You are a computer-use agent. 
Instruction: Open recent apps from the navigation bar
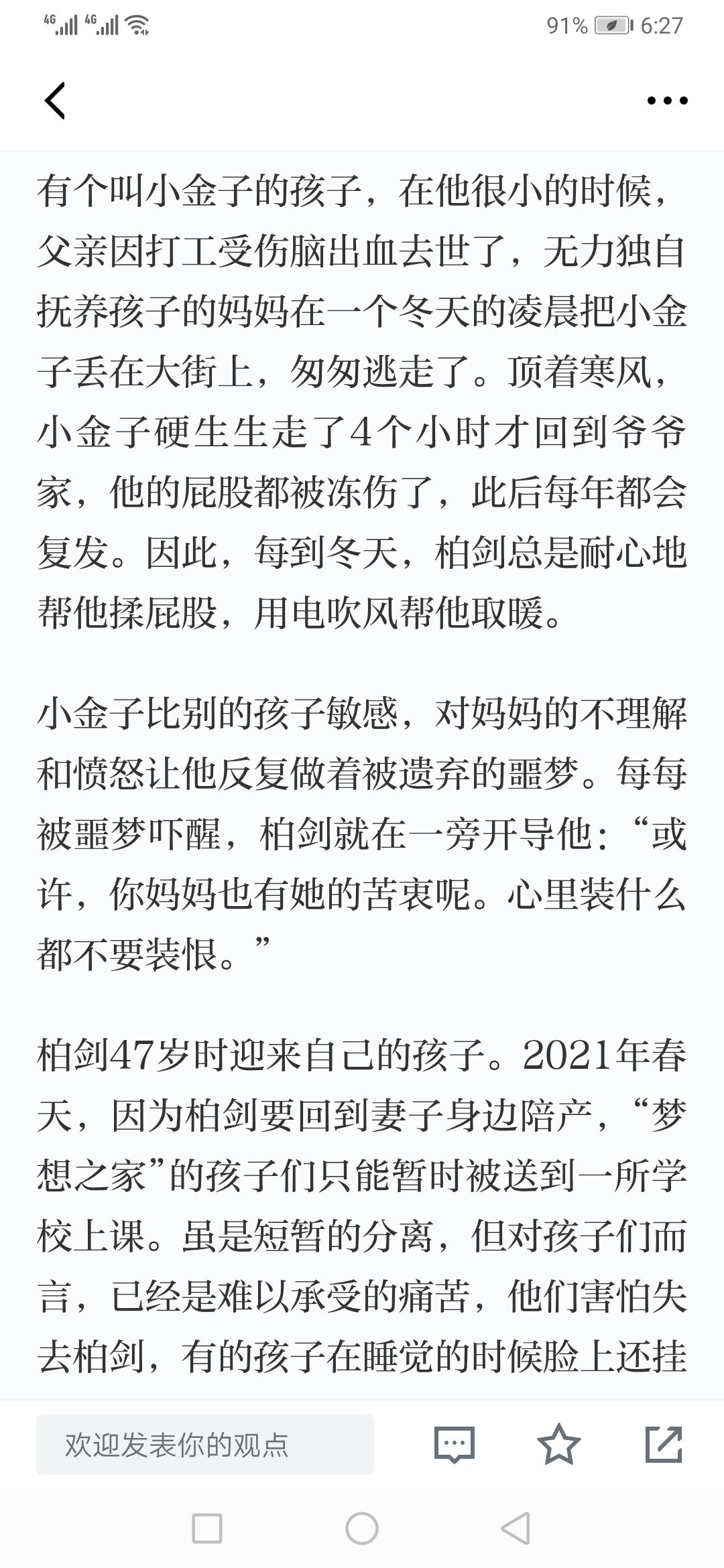point(207,1529)
